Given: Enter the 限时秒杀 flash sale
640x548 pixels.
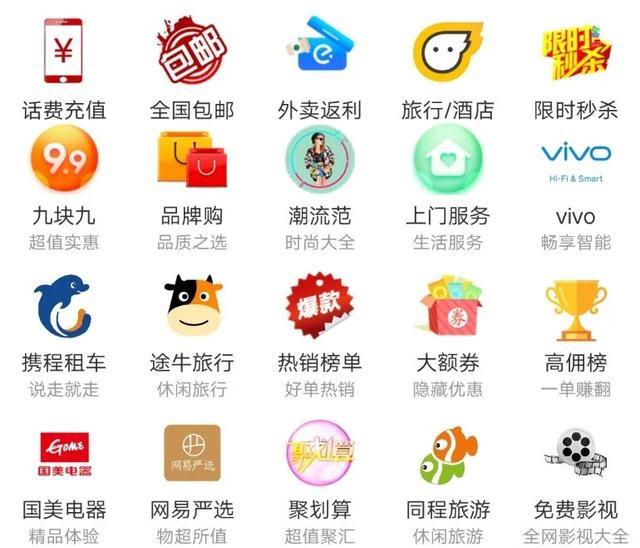Looking at the screenshot, I should 575,50.
